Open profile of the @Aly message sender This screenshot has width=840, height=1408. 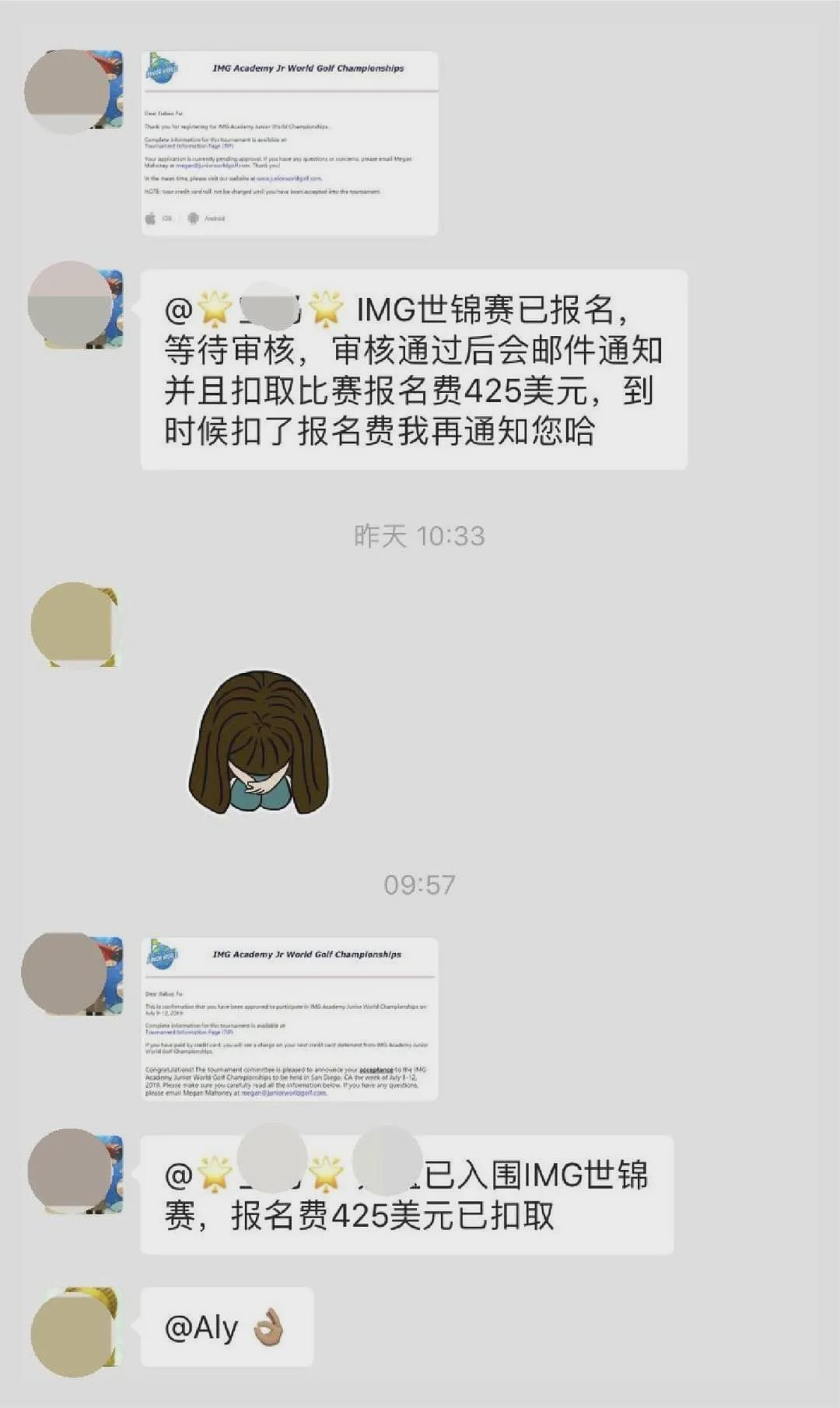pos(75,1331)
